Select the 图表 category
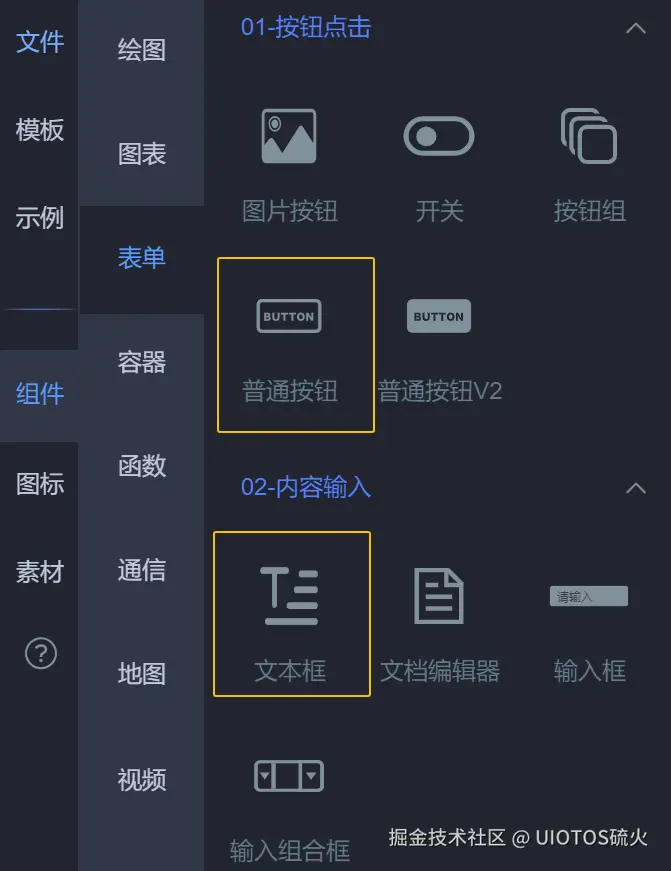Screen dimensions: 671x871 [x=142, y=154]
